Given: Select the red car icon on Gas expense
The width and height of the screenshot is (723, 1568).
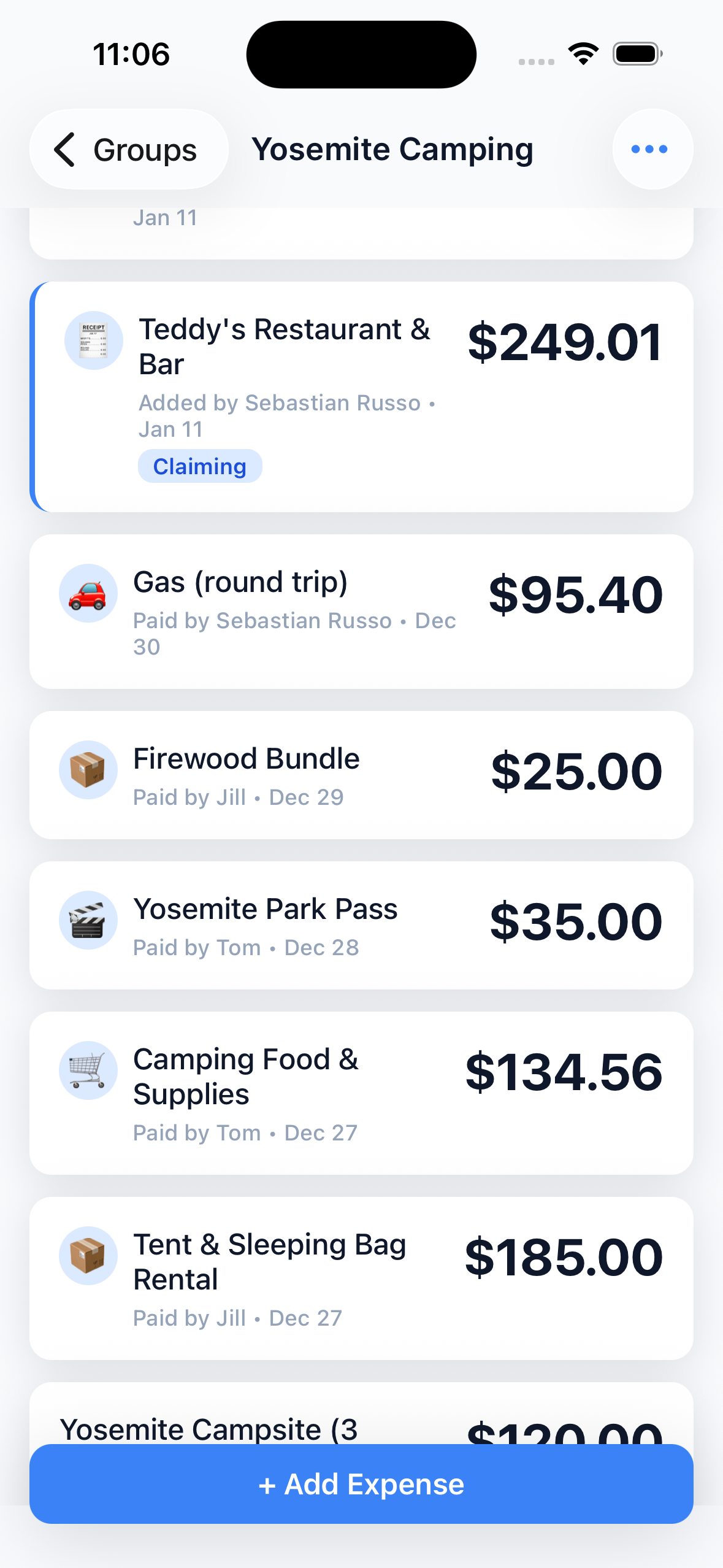Looking at the screenshot, I should pyautogui.click(x=88, y=593).
